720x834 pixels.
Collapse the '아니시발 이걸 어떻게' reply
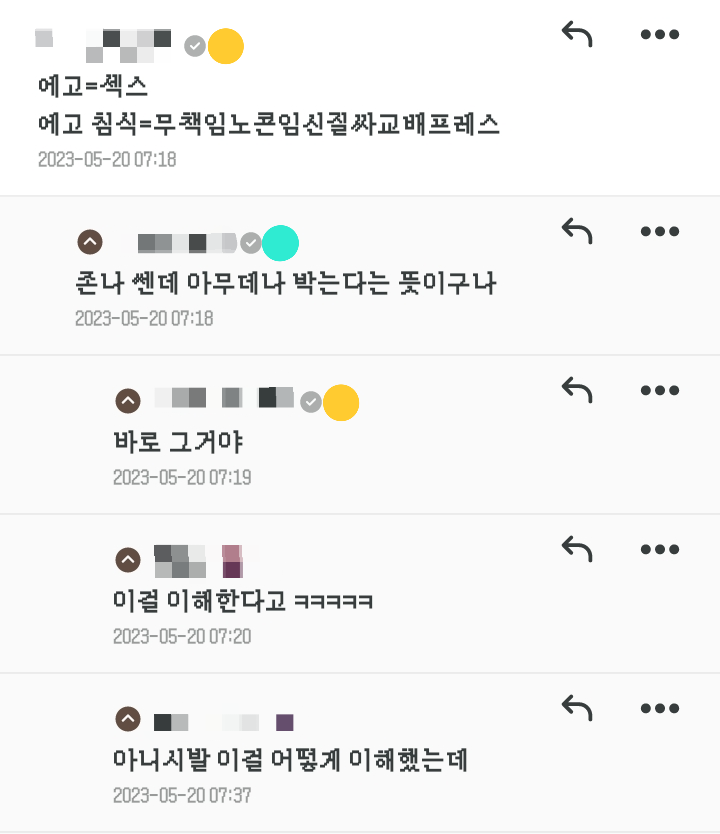tap(128, 719)
